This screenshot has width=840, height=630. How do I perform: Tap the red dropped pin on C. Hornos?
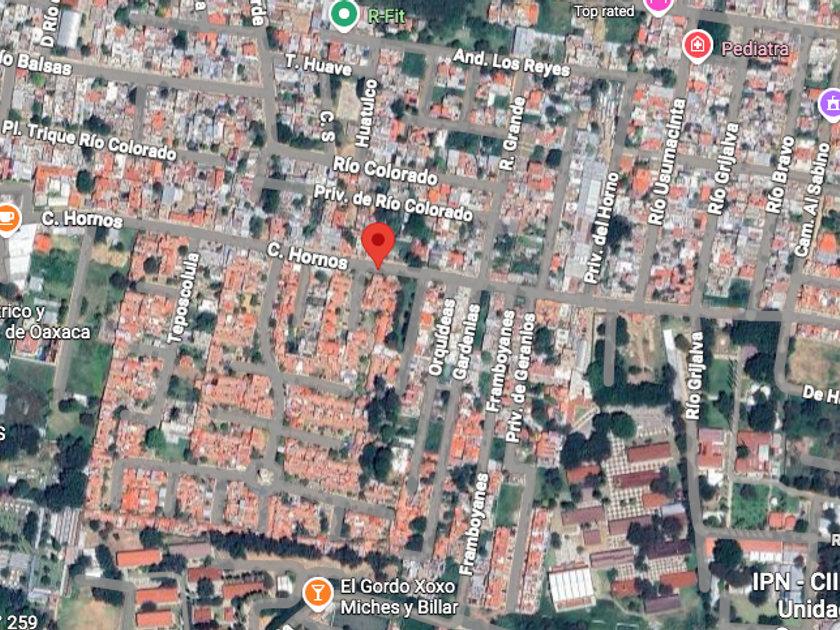click(378, 244)
